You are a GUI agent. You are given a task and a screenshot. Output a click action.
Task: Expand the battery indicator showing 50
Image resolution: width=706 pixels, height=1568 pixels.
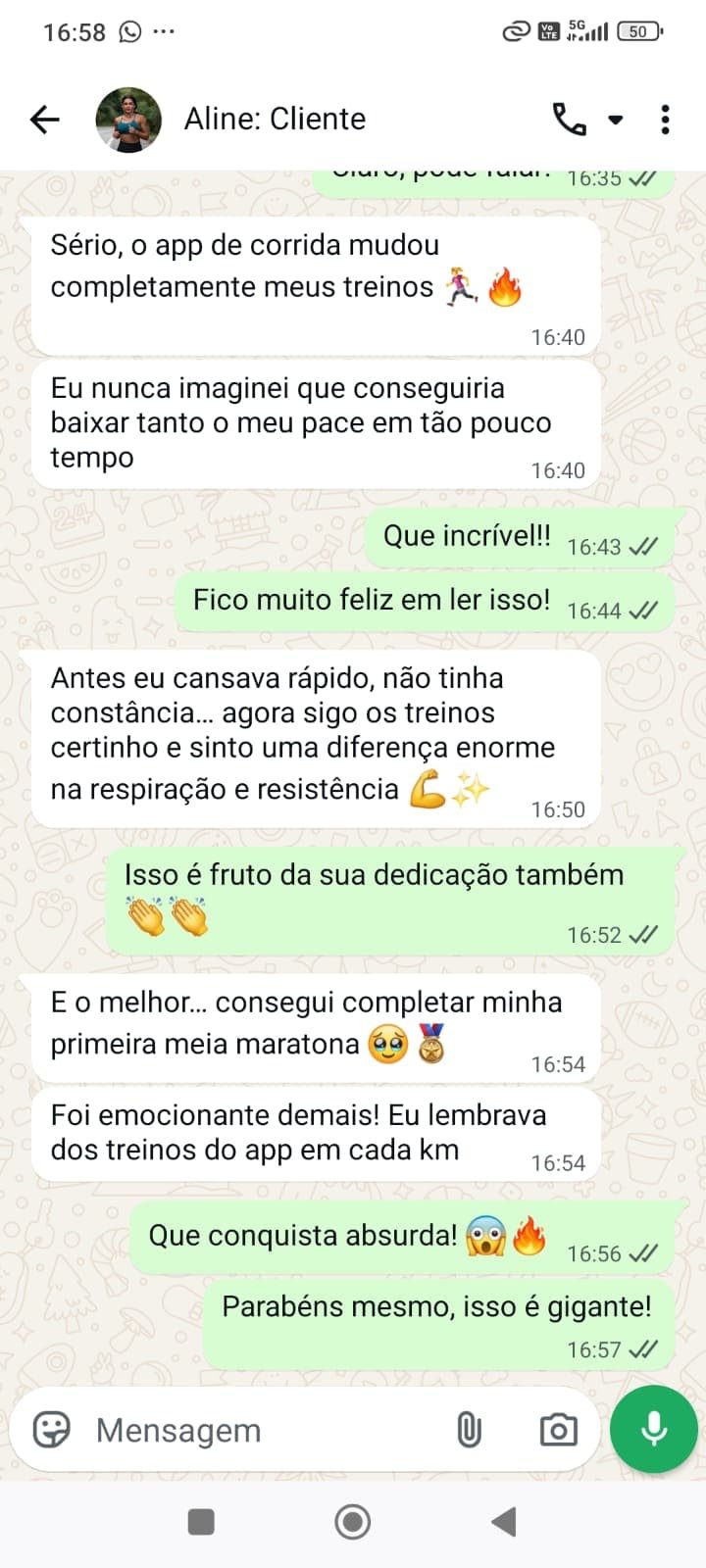point(637,30)
